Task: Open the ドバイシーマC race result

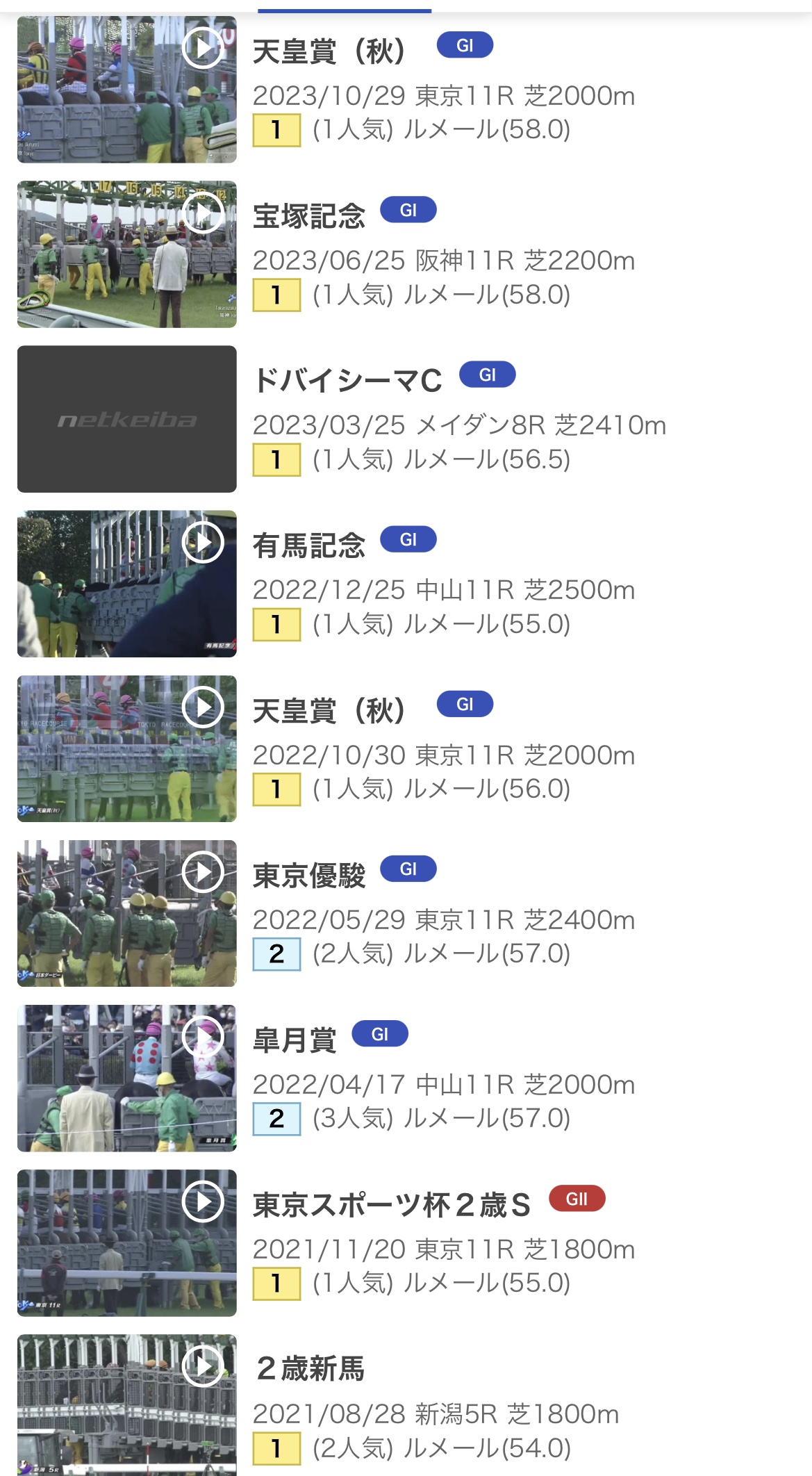Action: (x=347, y=381)
